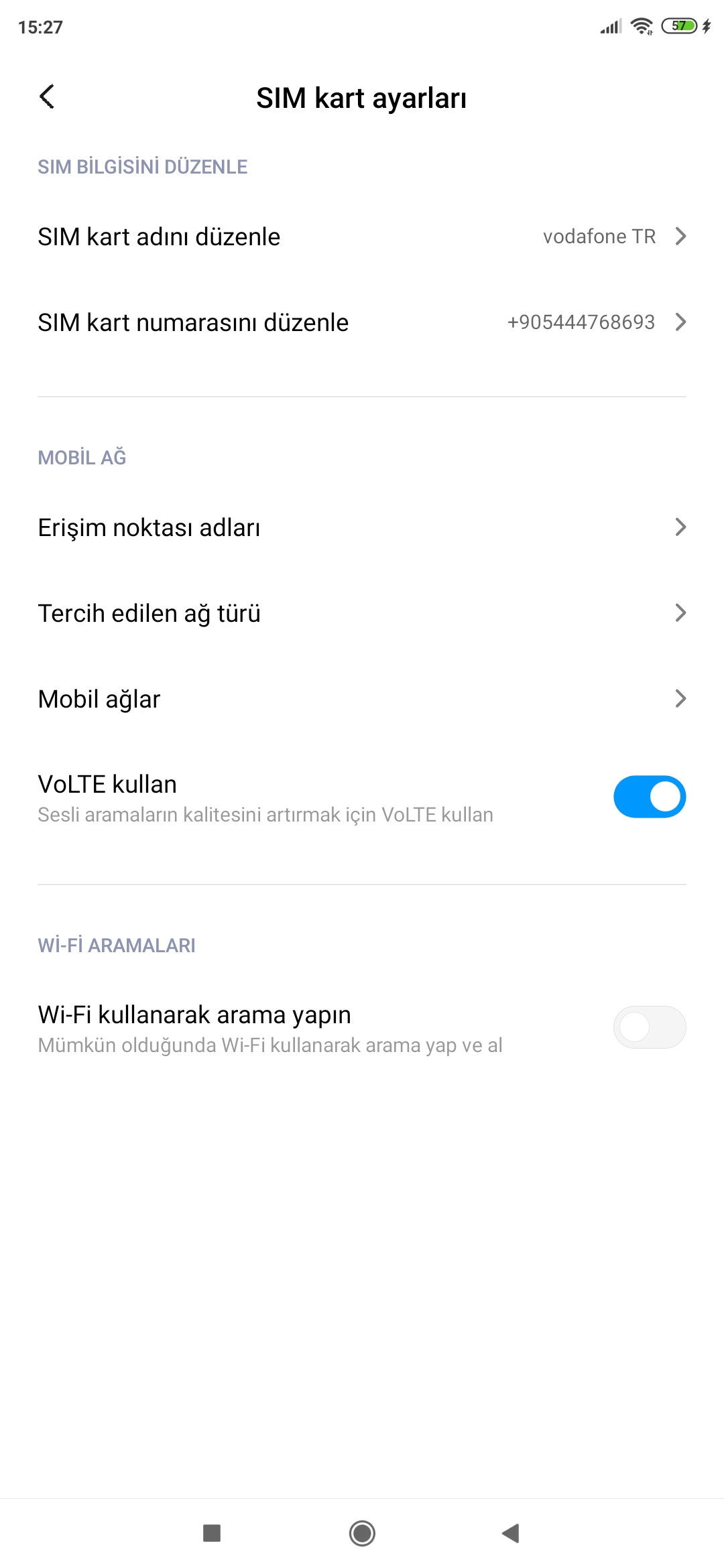Open Erişim noktası adları
This screenshot has width=724, height=1568.
pos(362,527)
